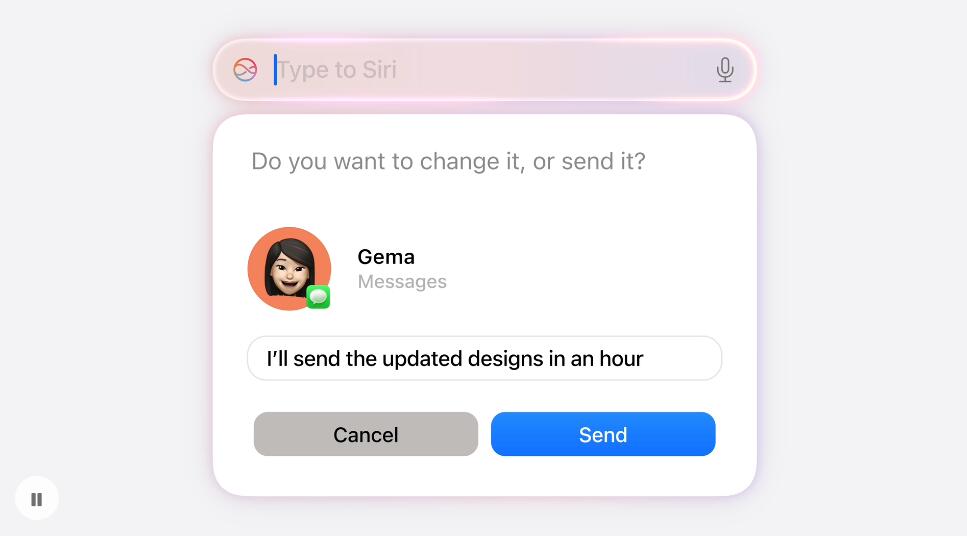
Task: Pause the animation
Action: (37, 499)
